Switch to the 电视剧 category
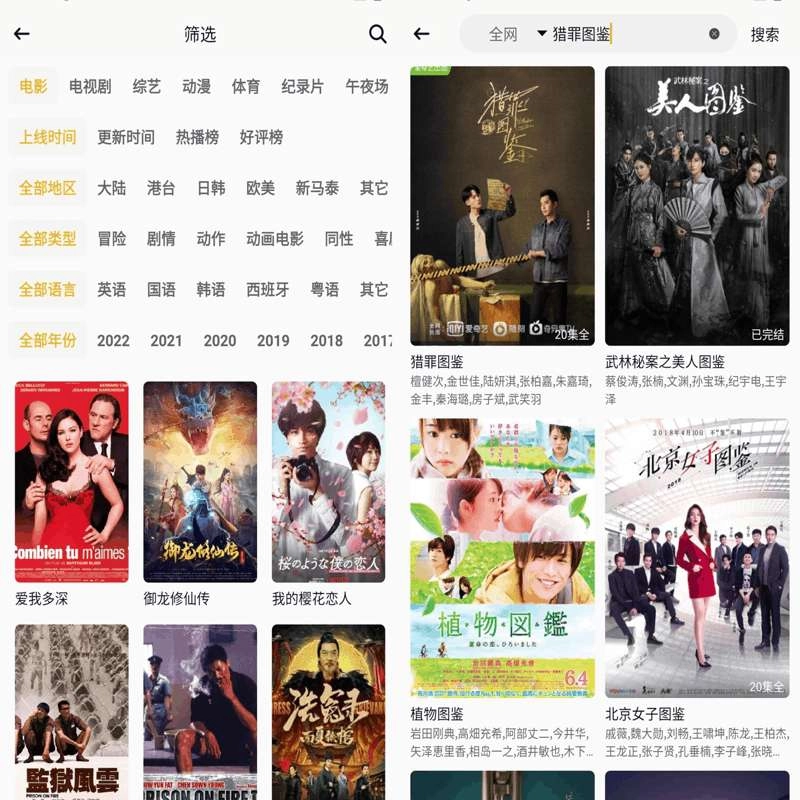The height and width of the screenshot is (800, 800). 89,87
